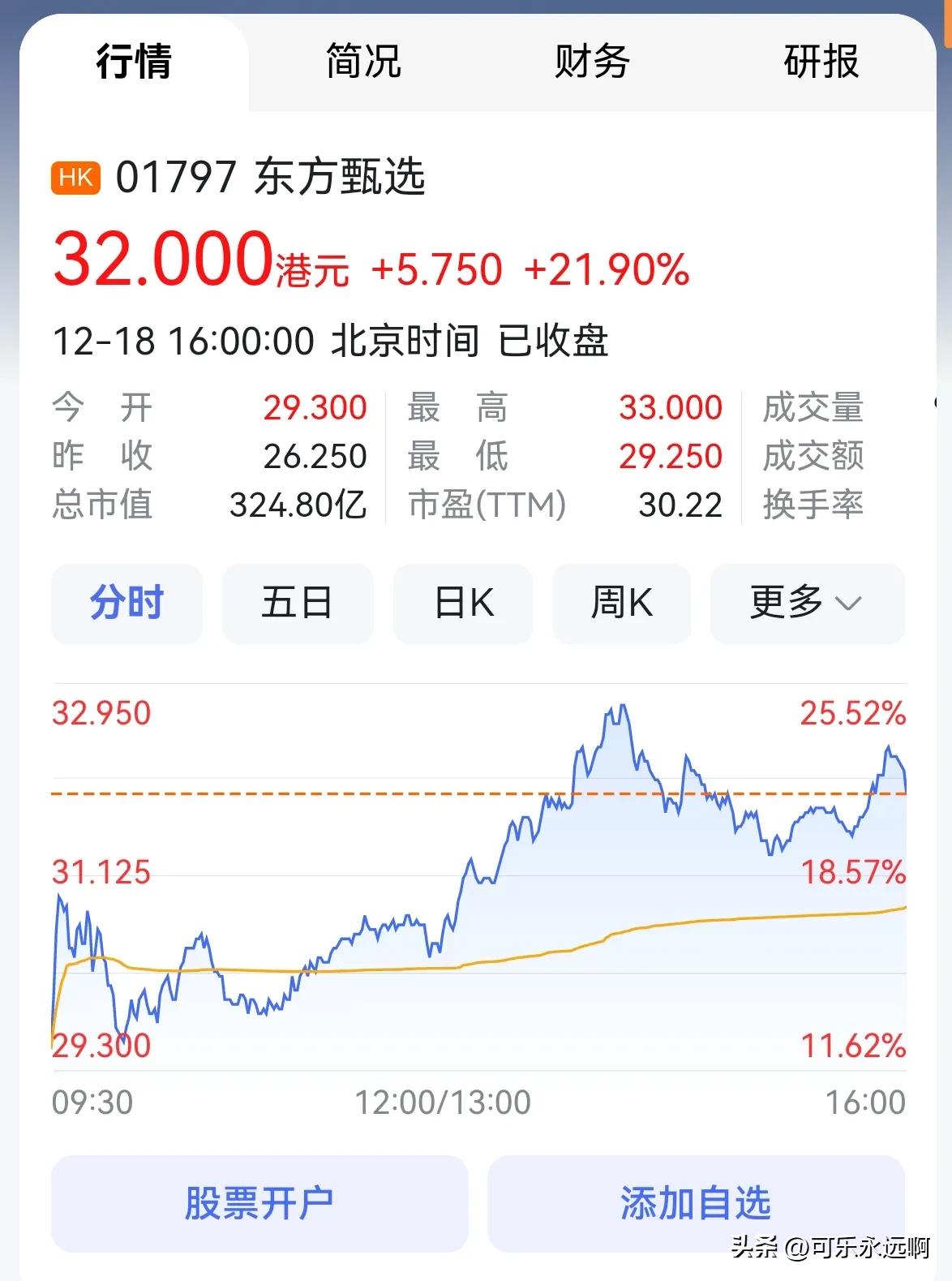Show the 分时 chart
The width and height of the screenshot is (952, 1281).
click(x=127, y=604)
